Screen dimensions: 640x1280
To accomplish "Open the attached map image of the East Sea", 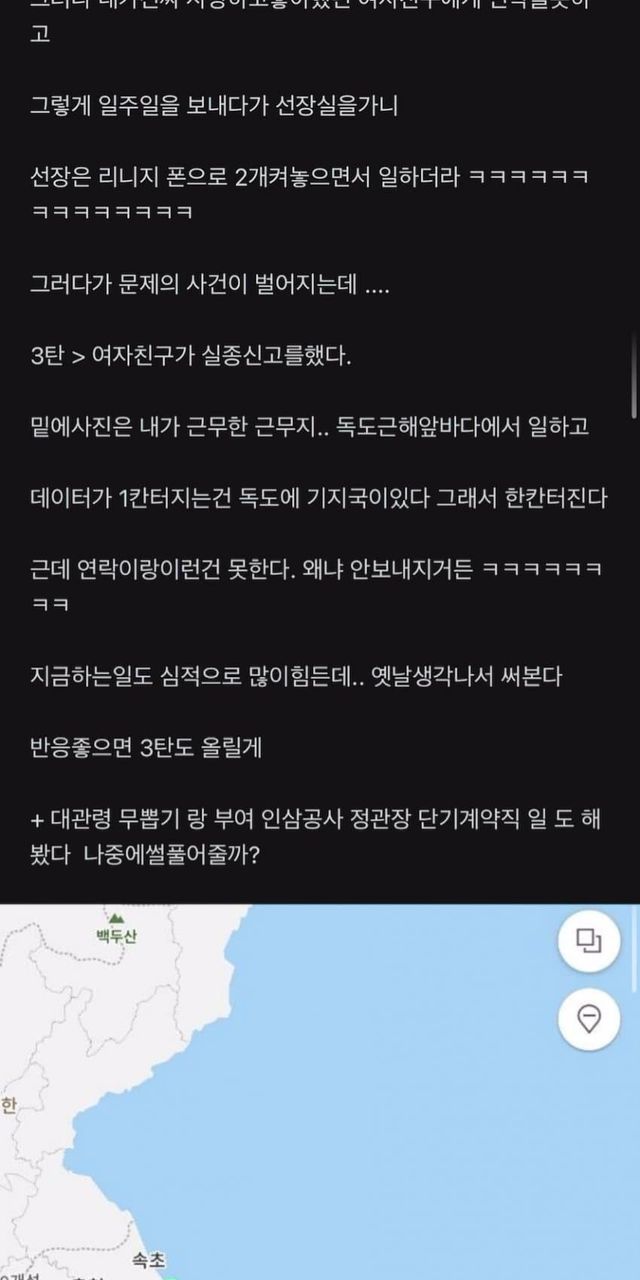I will (x=320, y=1092).
